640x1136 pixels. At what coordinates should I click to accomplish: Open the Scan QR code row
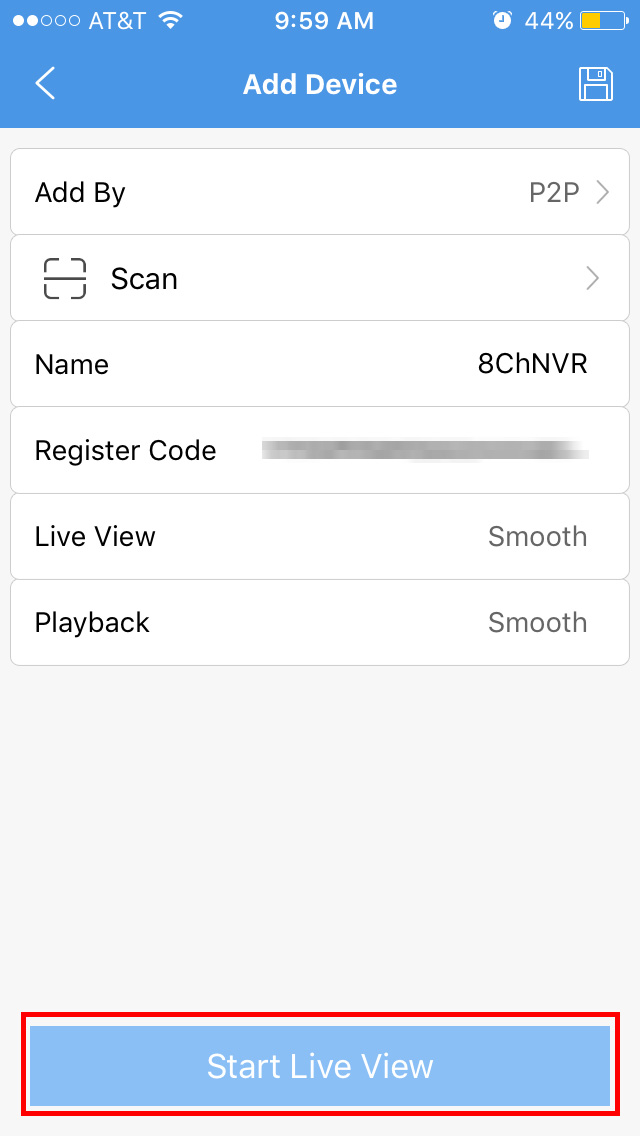[320, 278]
